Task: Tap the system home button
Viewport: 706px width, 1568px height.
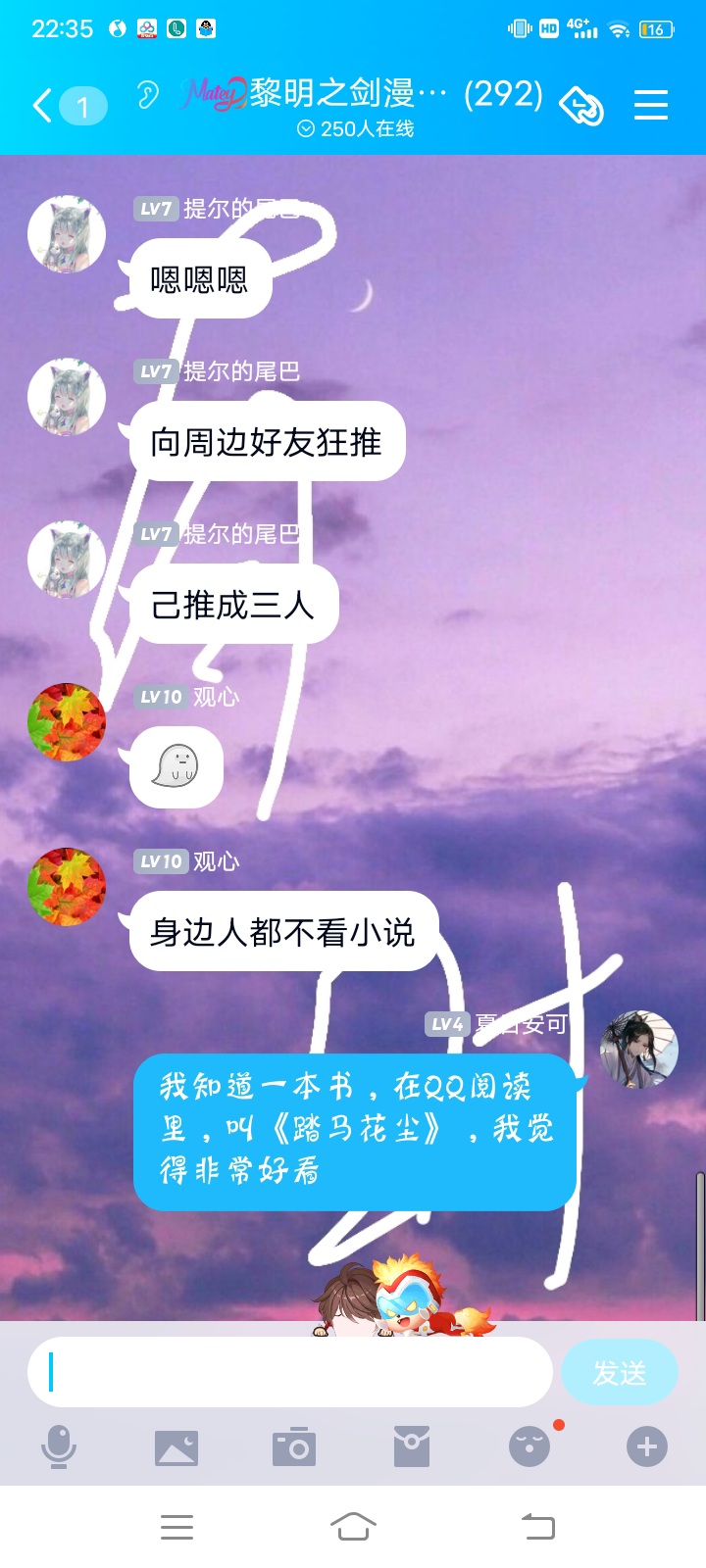Action: 353,1526
